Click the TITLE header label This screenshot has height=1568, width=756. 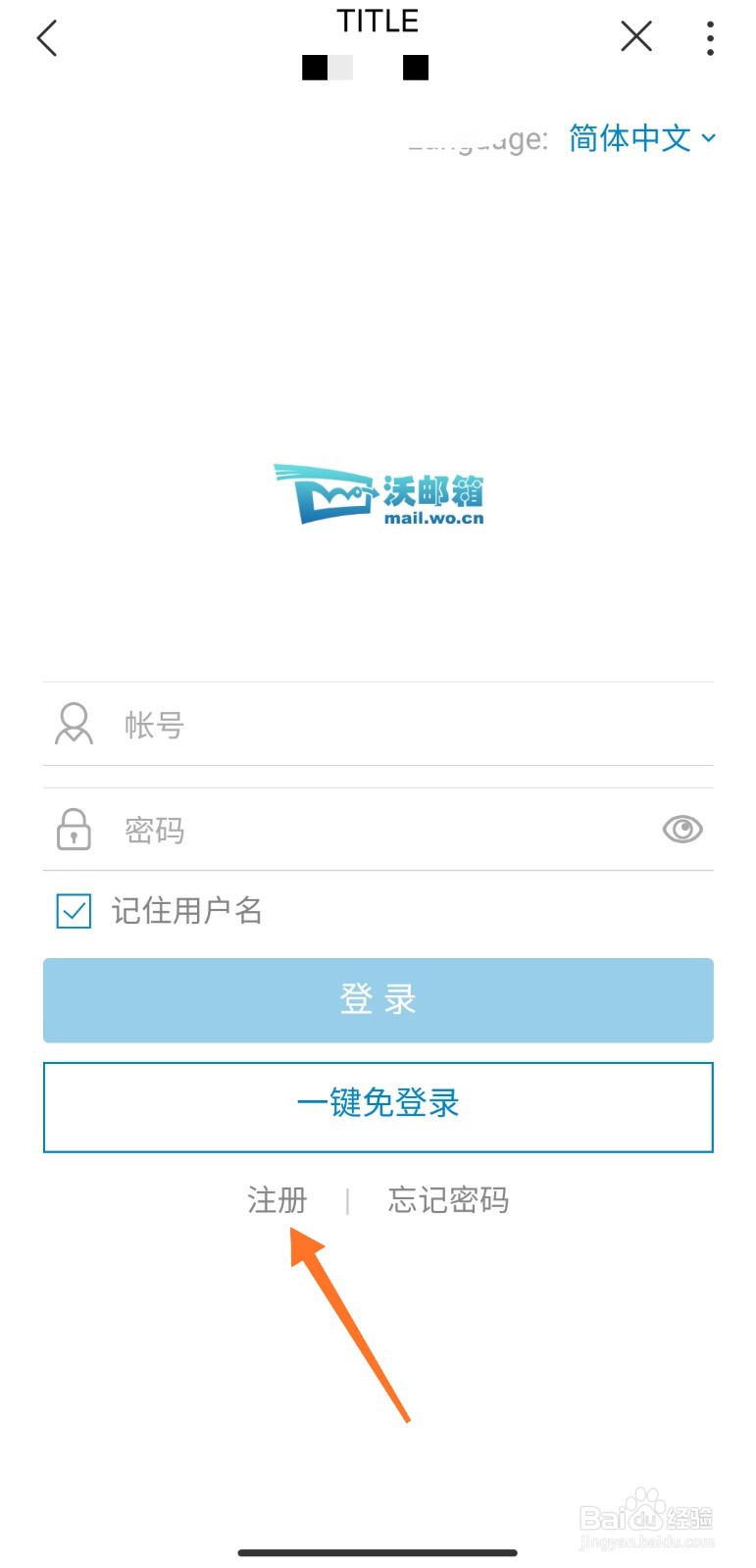pyautogui.click(x=378, y=22)
